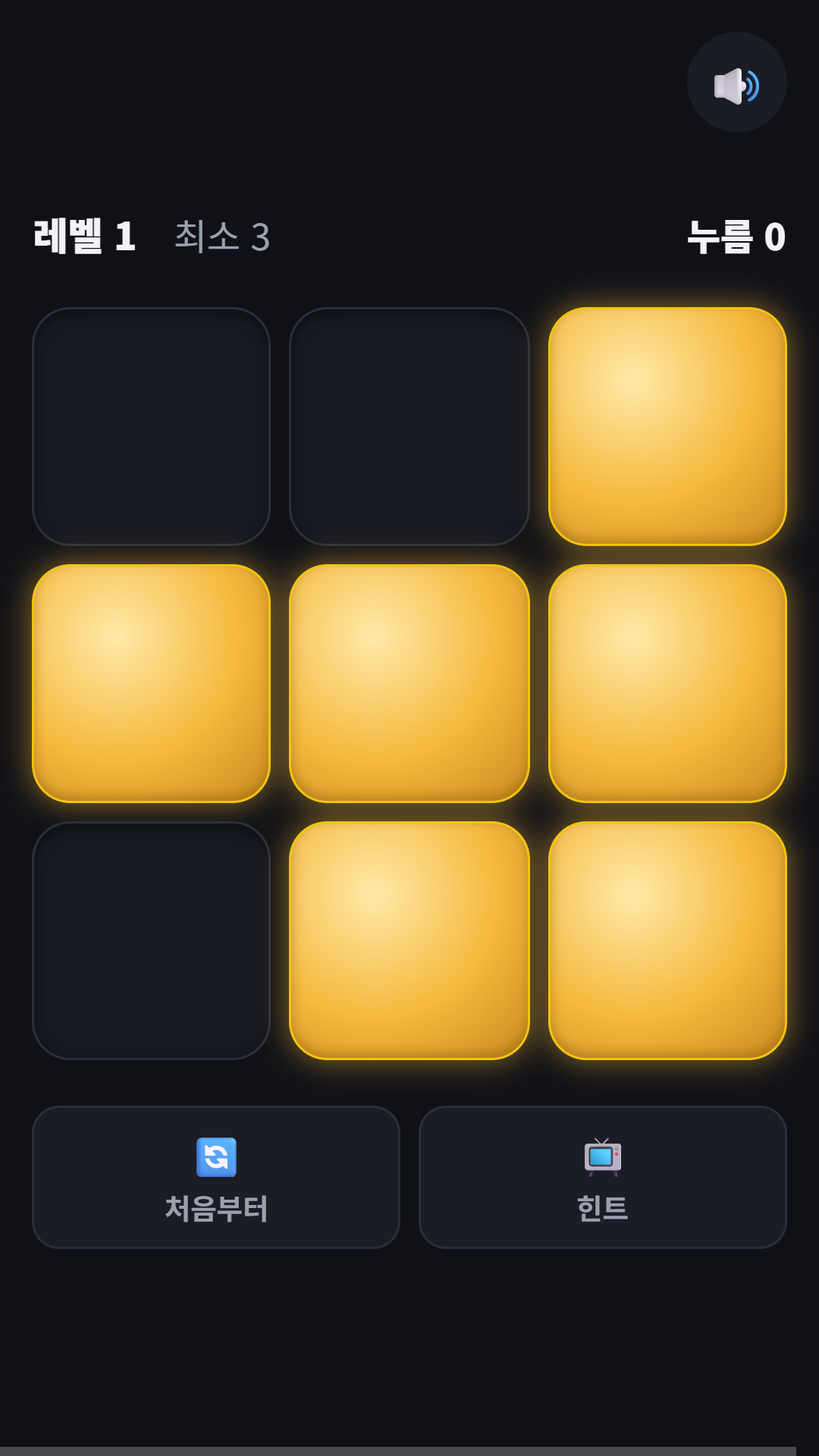
Task: Flip the lit tile at bottom-middle
Action: point(409,940)
